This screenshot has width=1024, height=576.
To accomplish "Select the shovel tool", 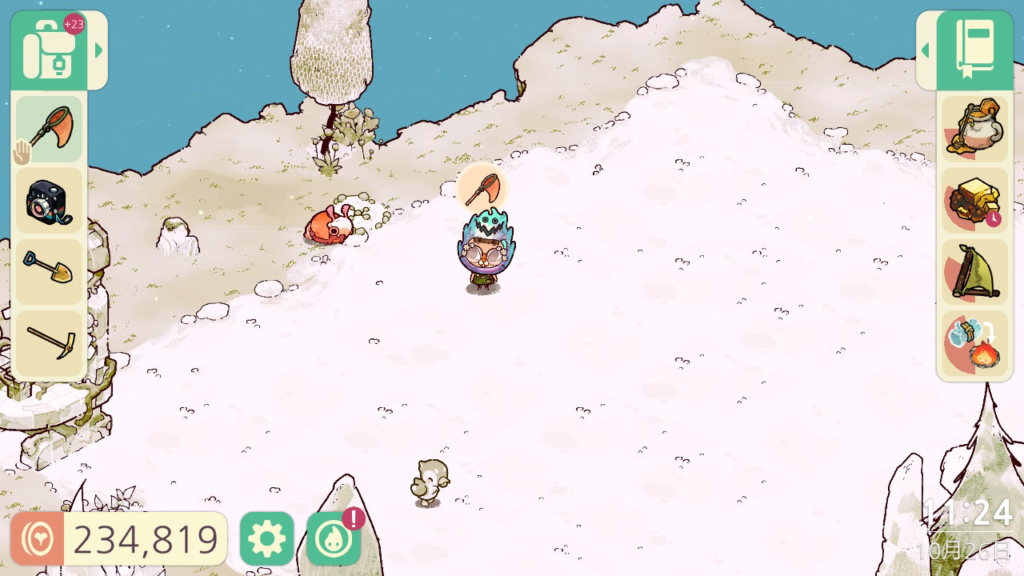I will [x=49, y=272].
